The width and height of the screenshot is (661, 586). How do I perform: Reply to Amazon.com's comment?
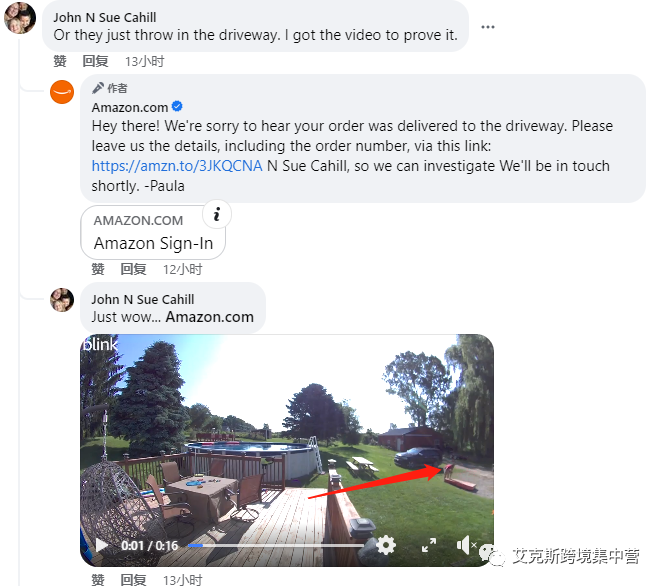133,269
